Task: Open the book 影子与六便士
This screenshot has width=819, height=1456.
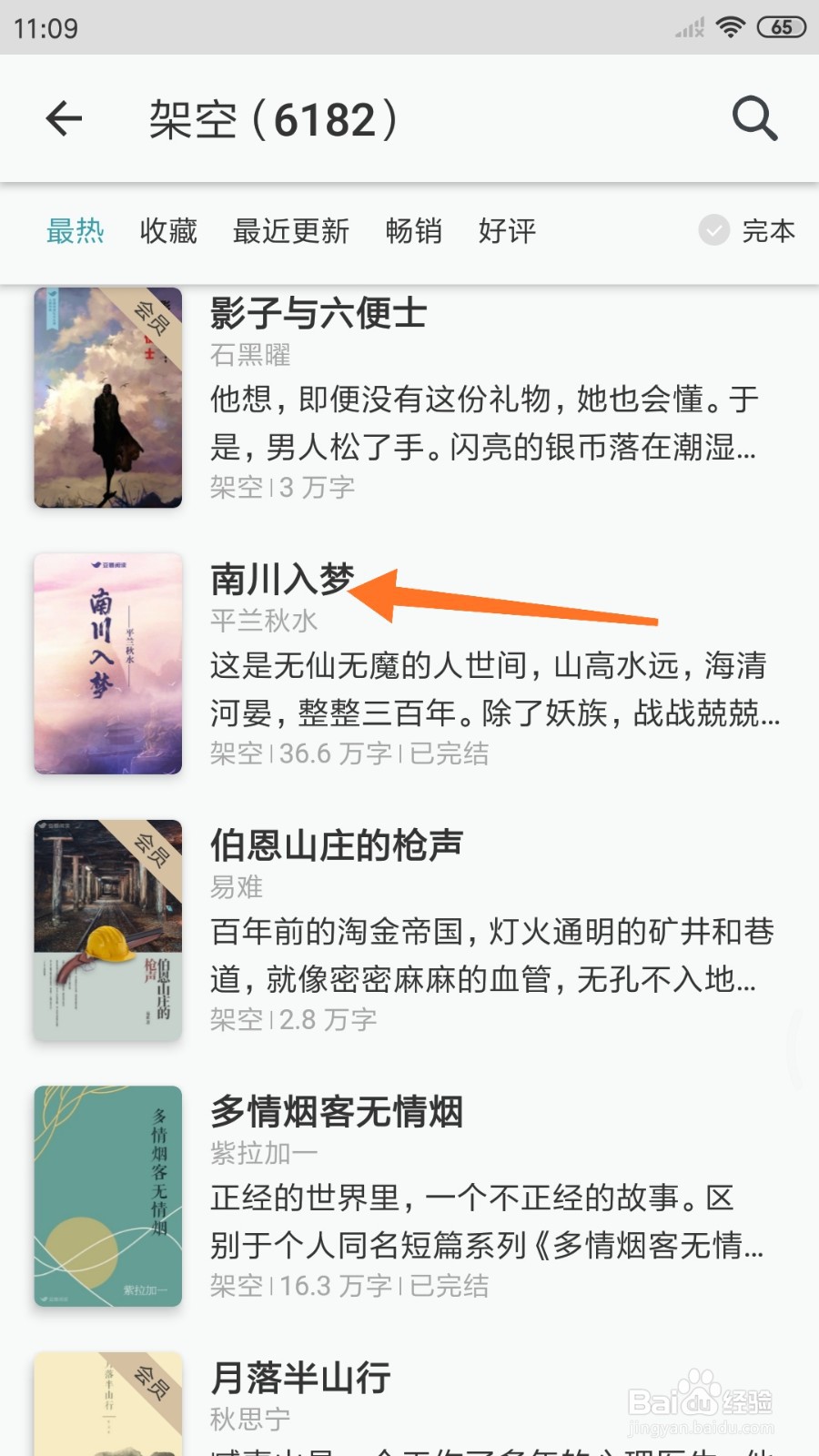Action: coord(409,398)
